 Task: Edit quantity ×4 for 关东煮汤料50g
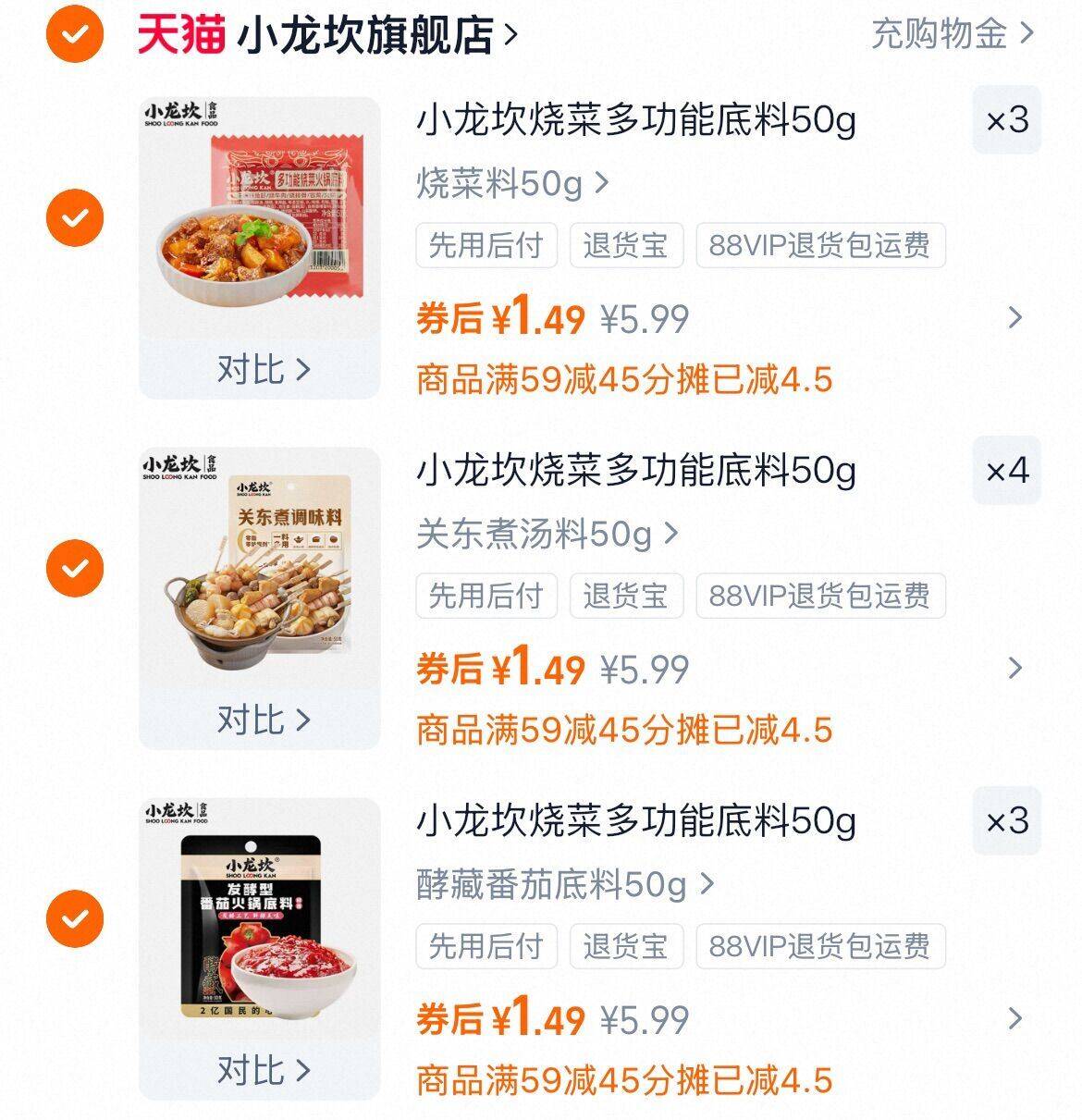click(1006, 471)
